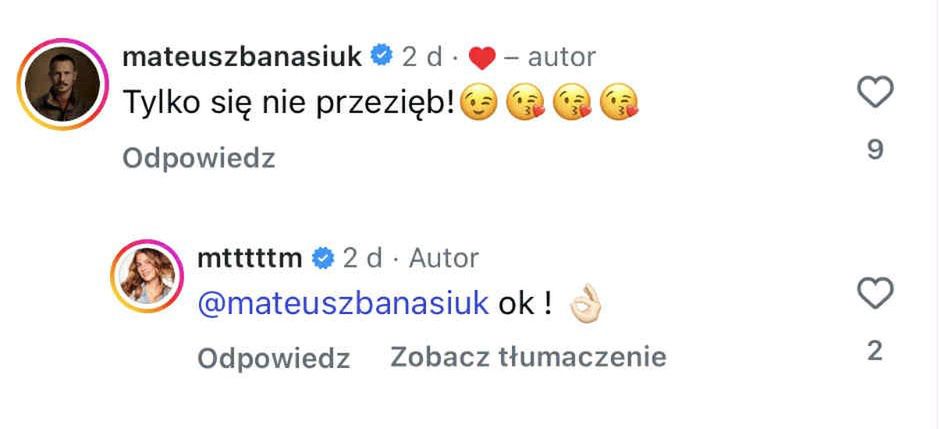The image size is (940, 429).
Task: Open the mateuszbanasiuk username link
Action: [x=241, y=57]
